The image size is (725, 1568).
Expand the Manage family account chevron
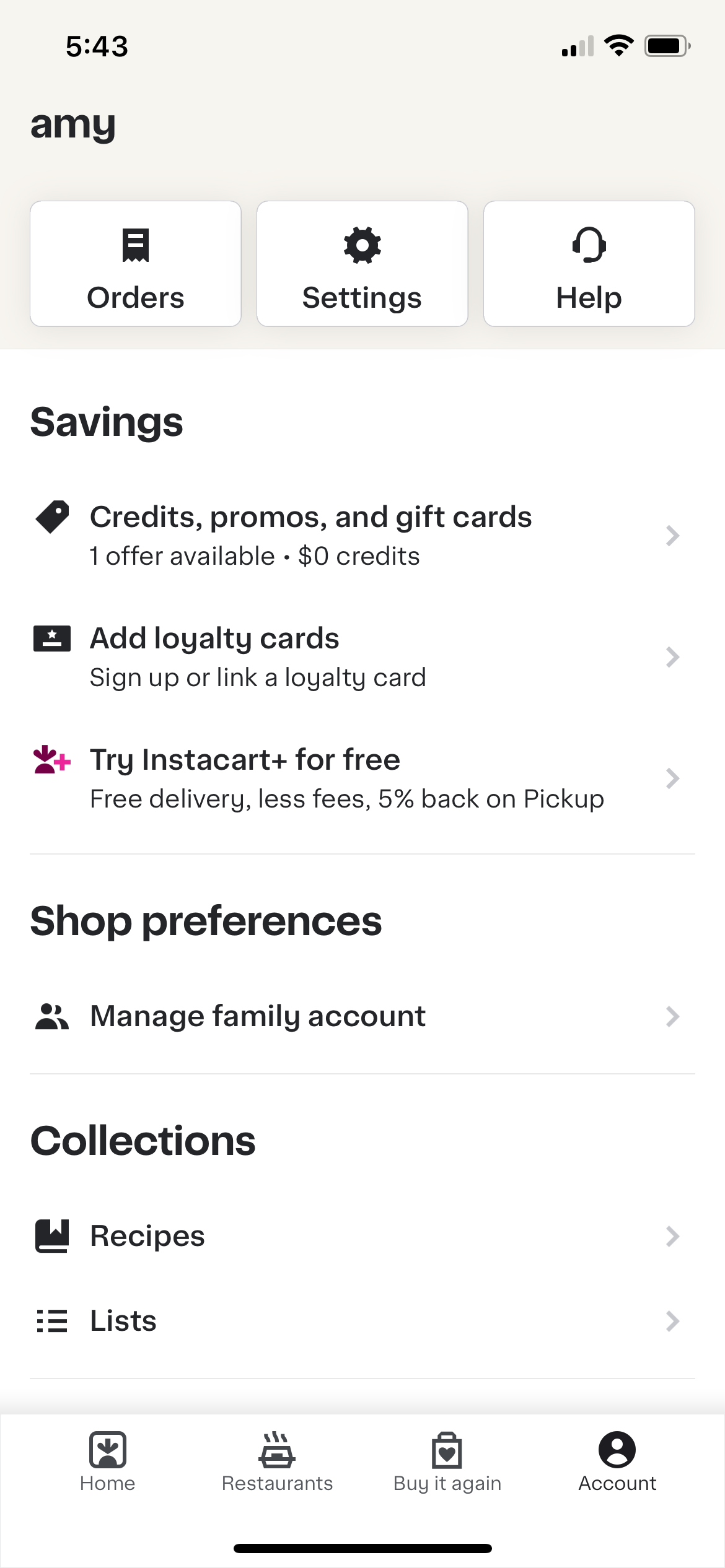coord(673,1016)
